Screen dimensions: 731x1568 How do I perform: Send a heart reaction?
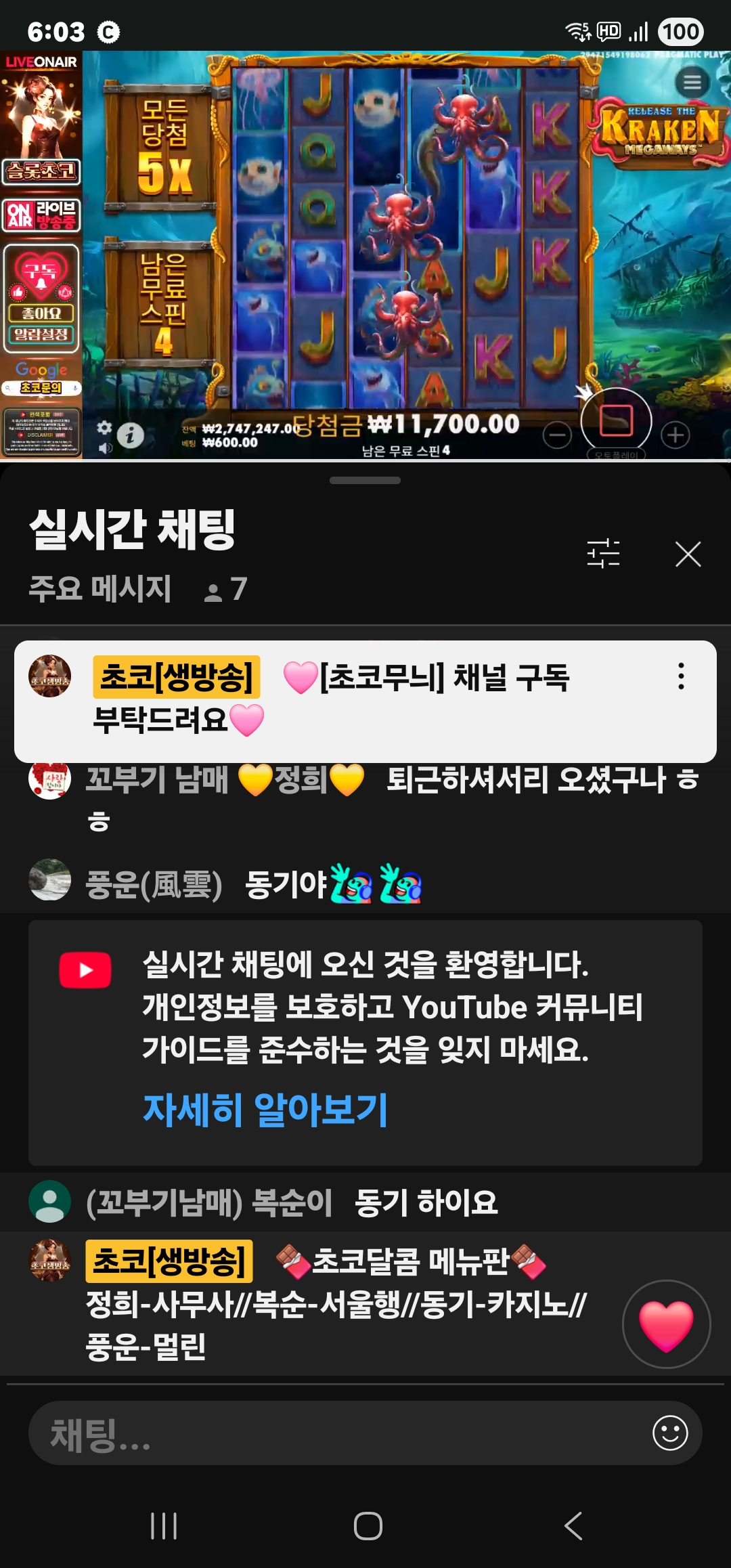pos(666,1325)
